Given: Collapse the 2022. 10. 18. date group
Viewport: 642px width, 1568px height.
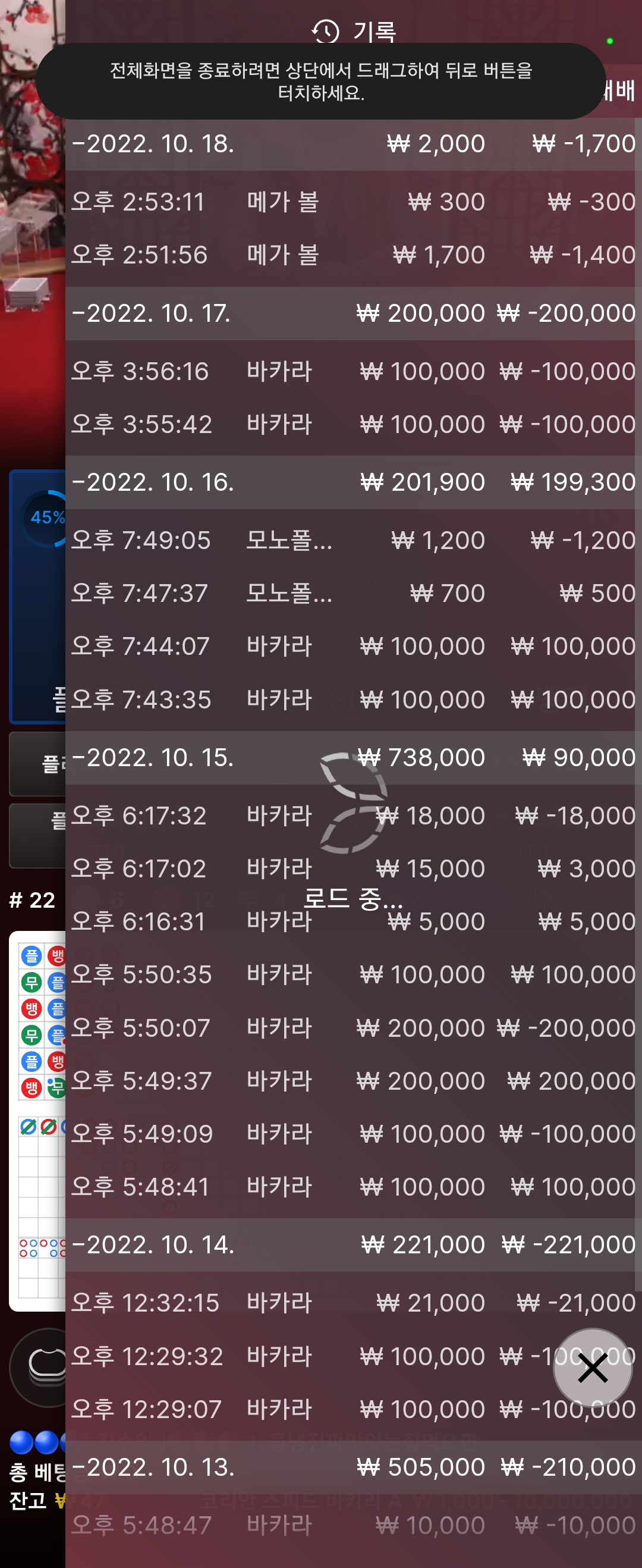Looking at the screenshot, I should (152, 145).
